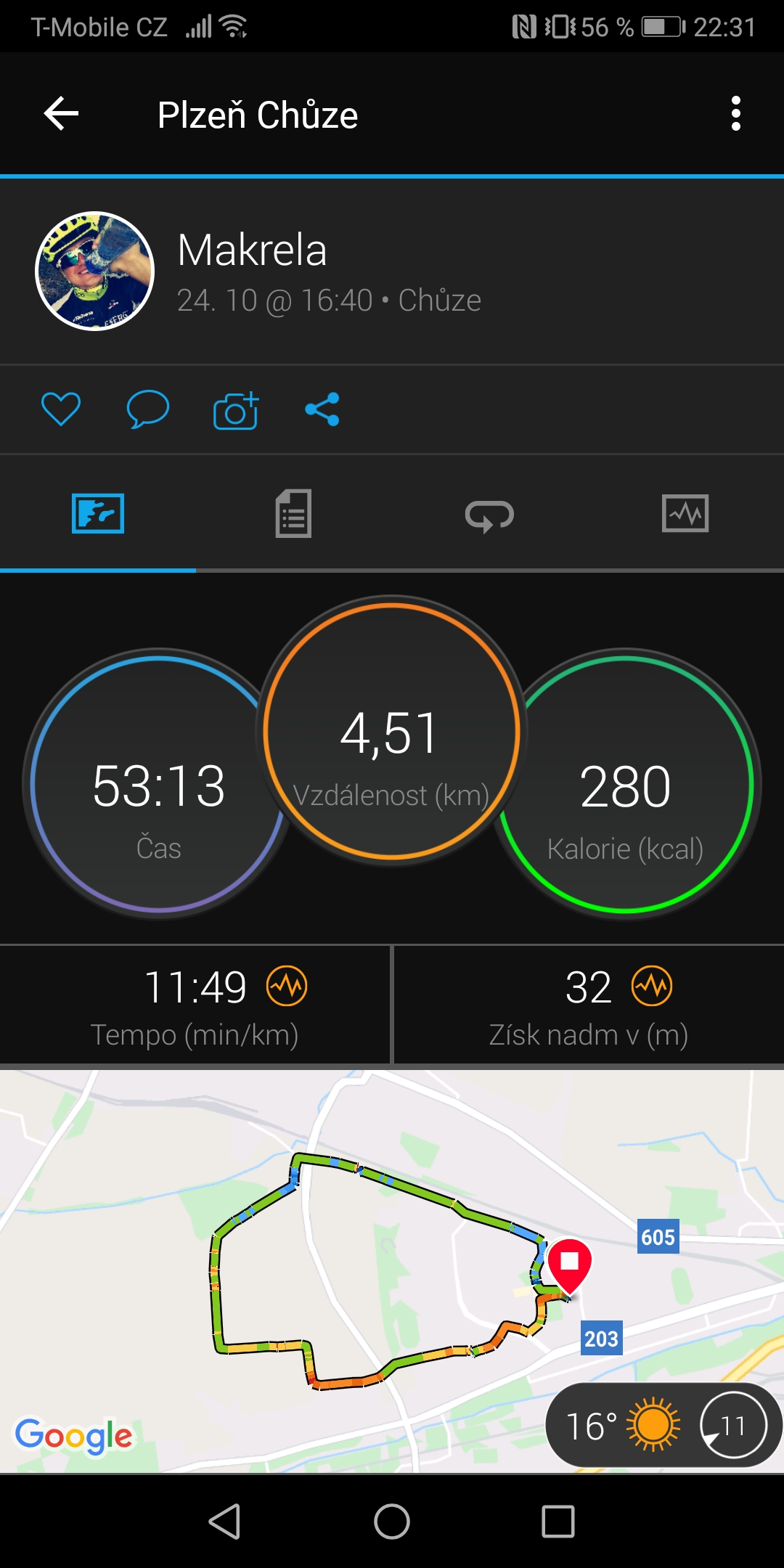Viewport: 784px width, 1568px height.
Task: Tap the system home button
Action: 392,1521
